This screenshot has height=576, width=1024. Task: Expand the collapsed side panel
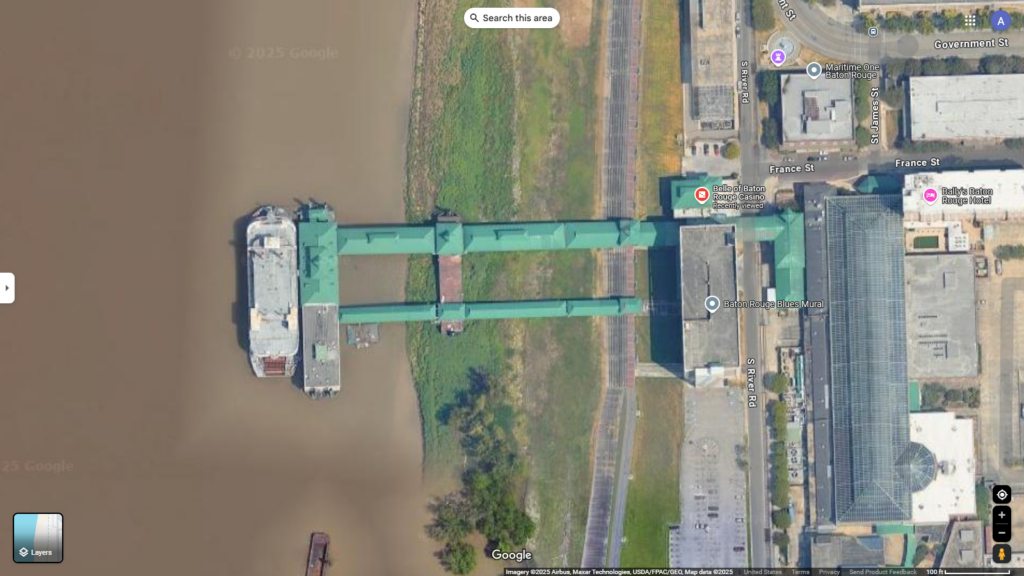point(7,288)
